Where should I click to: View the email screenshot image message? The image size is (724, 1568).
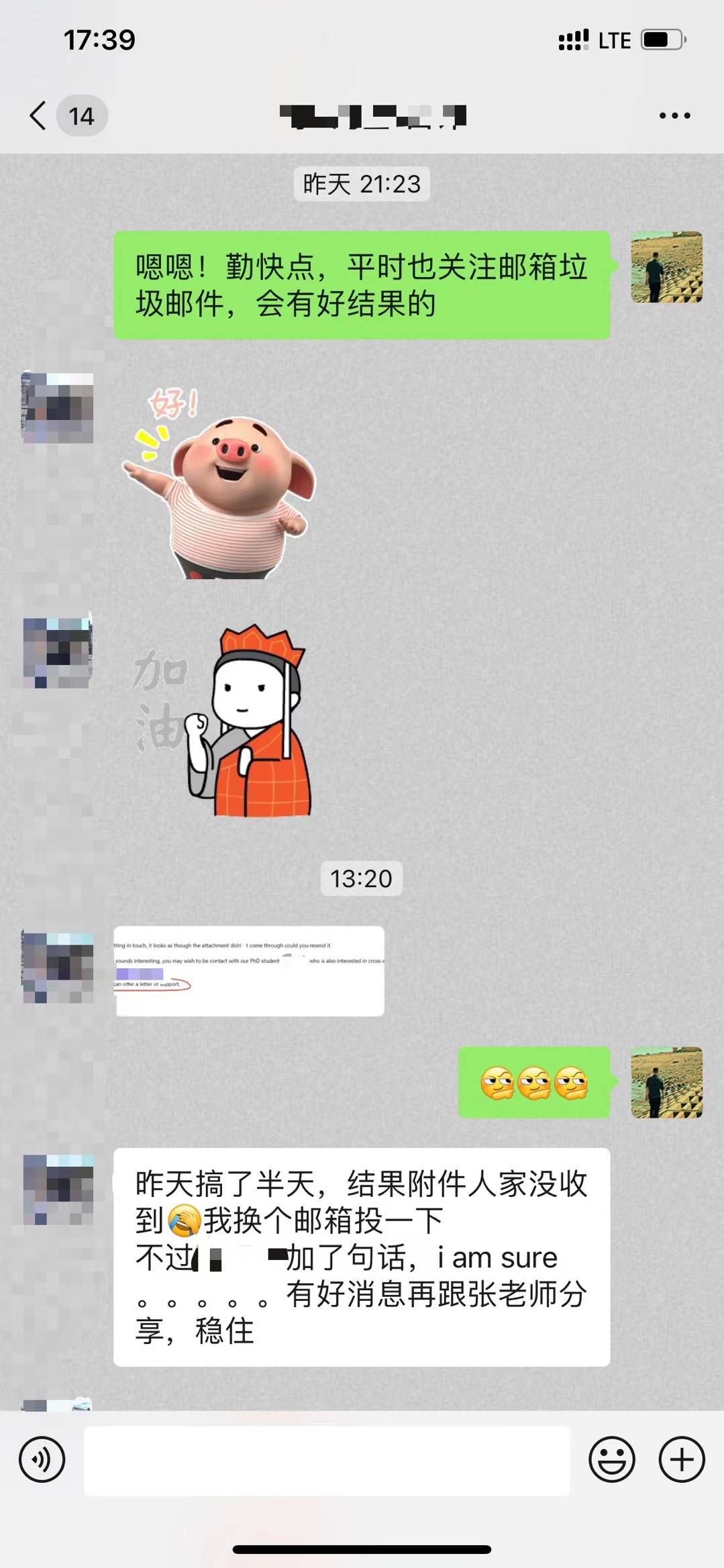(249, 970)
